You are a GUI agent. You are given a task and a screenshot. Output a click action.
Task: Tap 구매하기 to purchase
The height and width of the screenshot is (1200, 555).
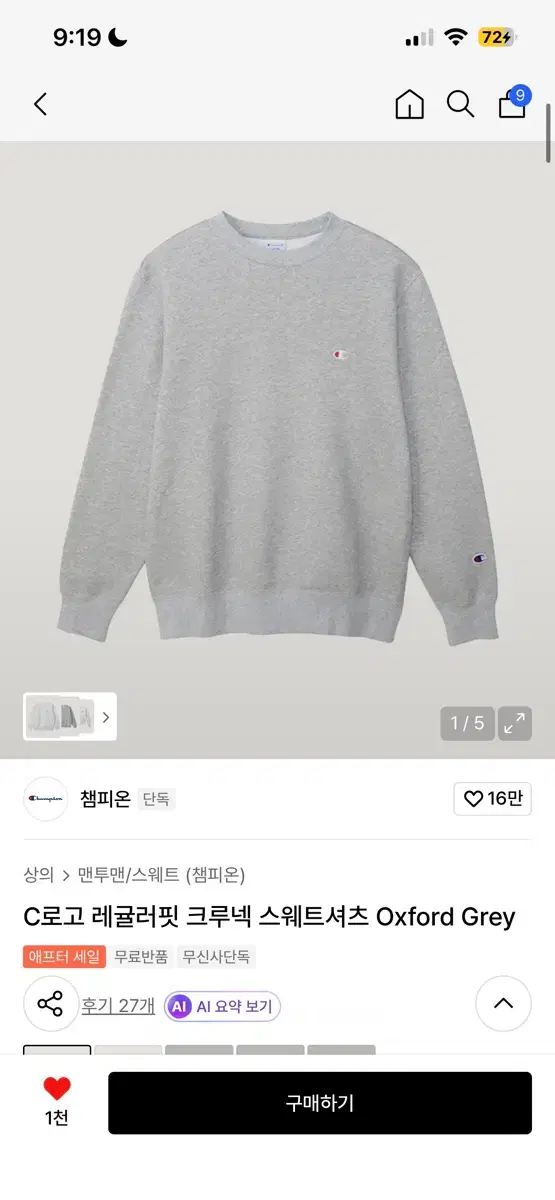coord(320,1103)
